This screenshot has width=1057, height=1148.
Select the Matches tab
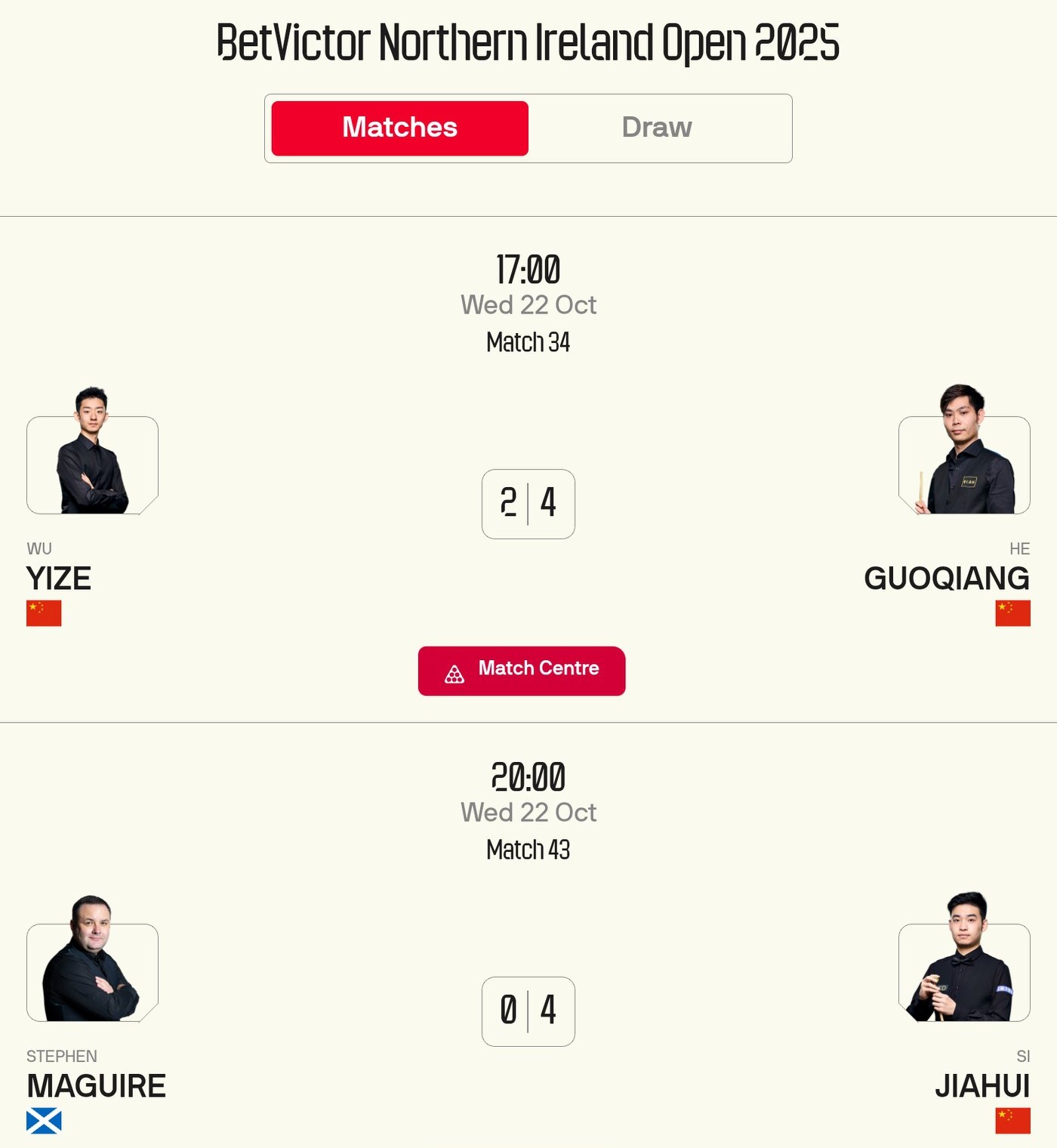pyautogui.click(x=399, y=128)
